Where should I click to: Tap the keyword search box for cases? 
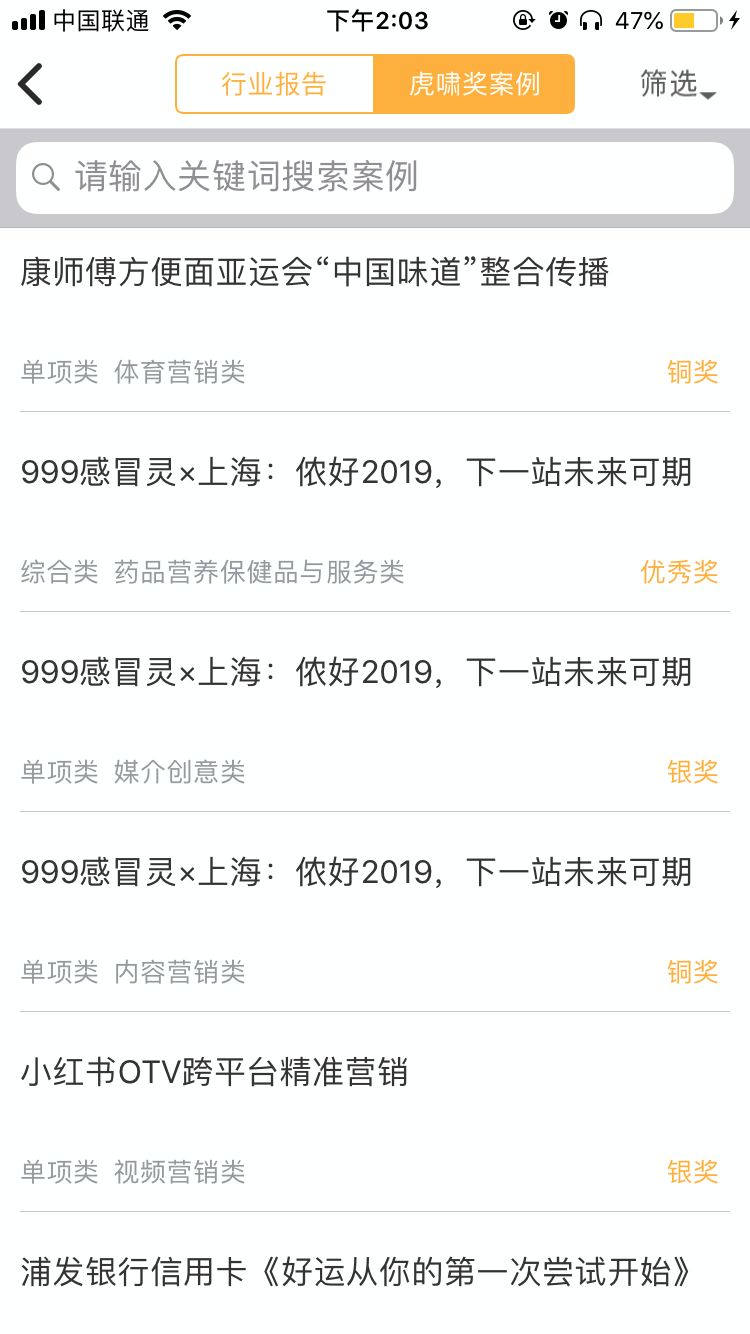(375, 177)
